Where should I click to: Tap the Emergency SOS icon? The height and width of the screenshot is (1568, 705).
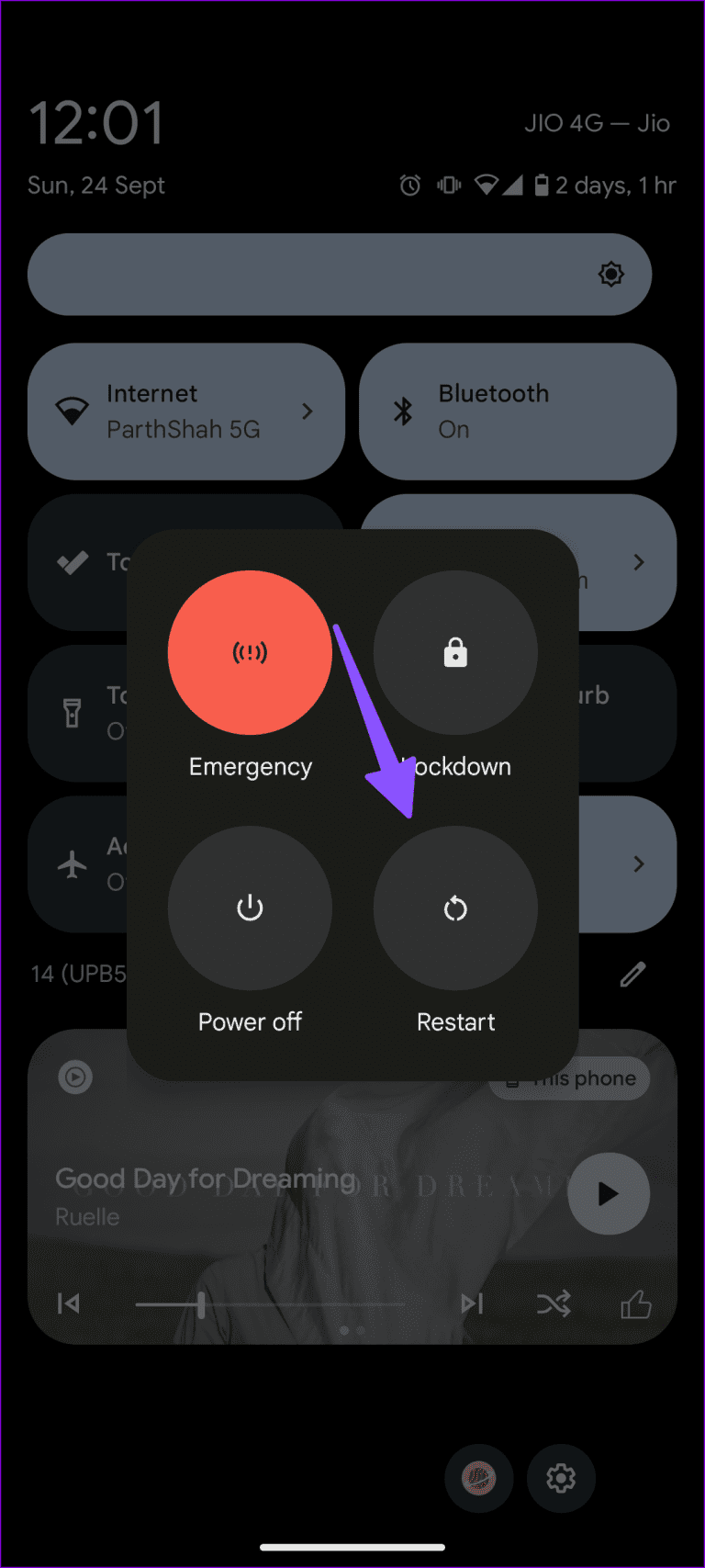click(249, 651)
